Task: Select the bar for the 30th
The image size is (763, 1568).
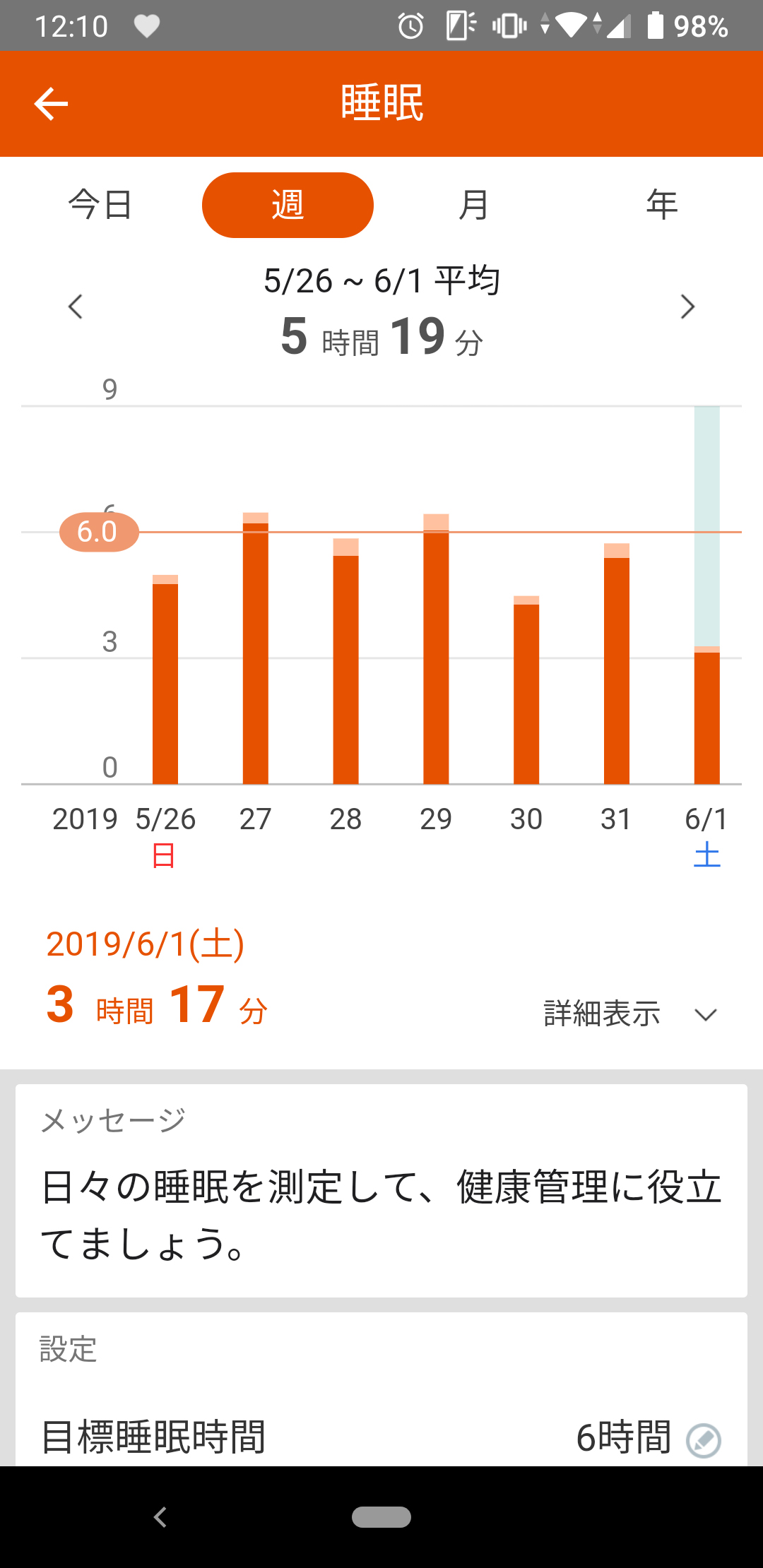Action: tap(526, 692)
